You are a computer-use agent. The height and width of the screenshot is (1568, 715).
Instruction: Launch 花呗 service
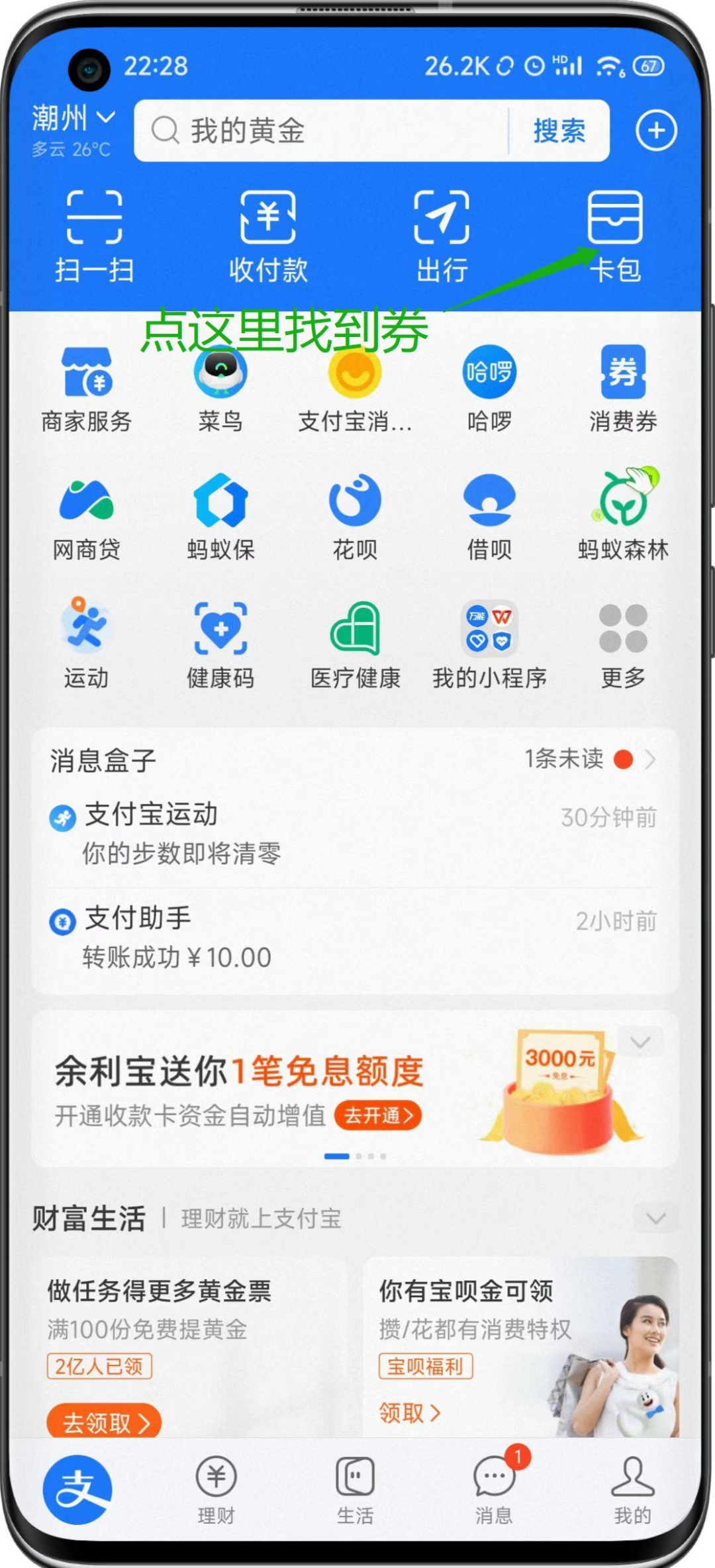tap(355, 517)
